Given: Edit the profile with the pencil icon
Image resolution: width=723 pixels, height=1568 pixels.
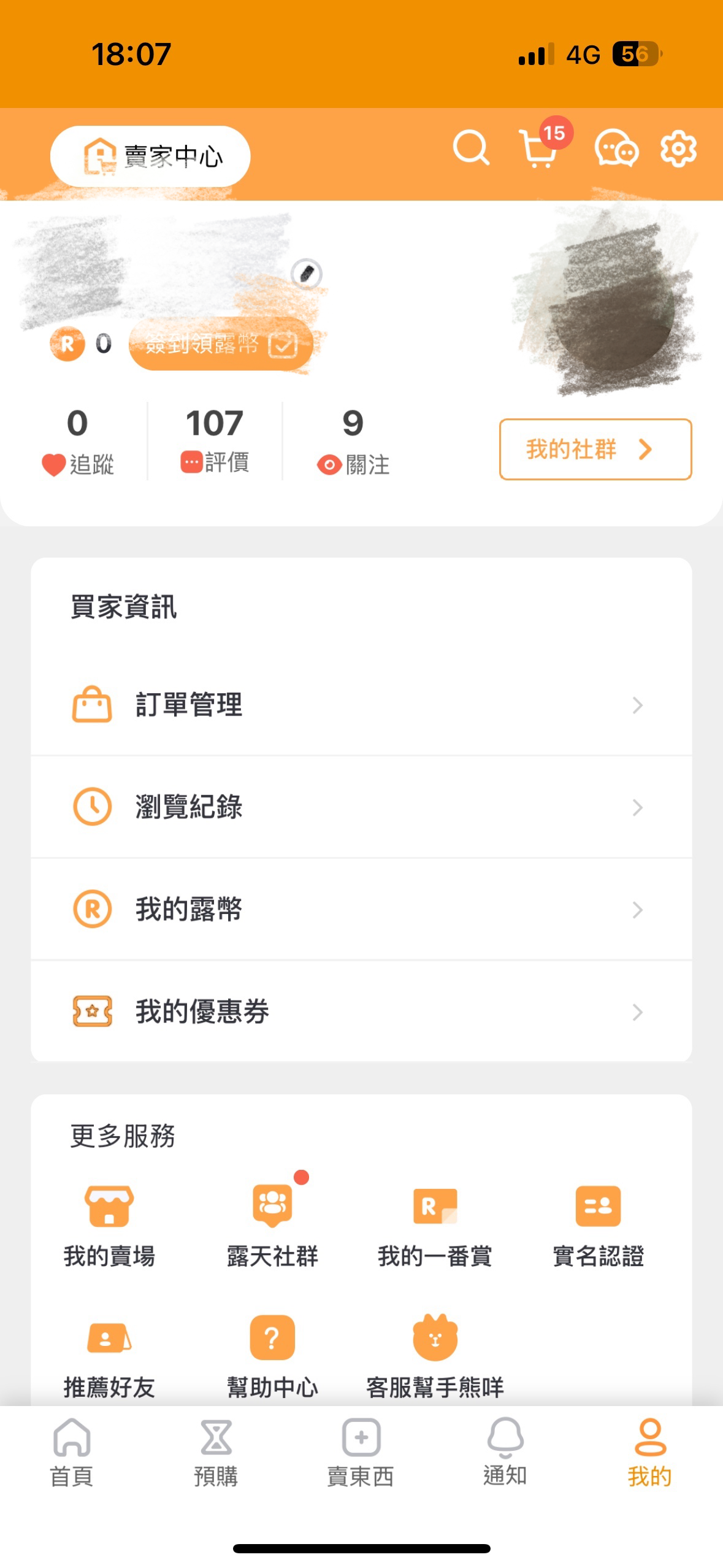Looking at the screenshot, I should pos(307,274).
